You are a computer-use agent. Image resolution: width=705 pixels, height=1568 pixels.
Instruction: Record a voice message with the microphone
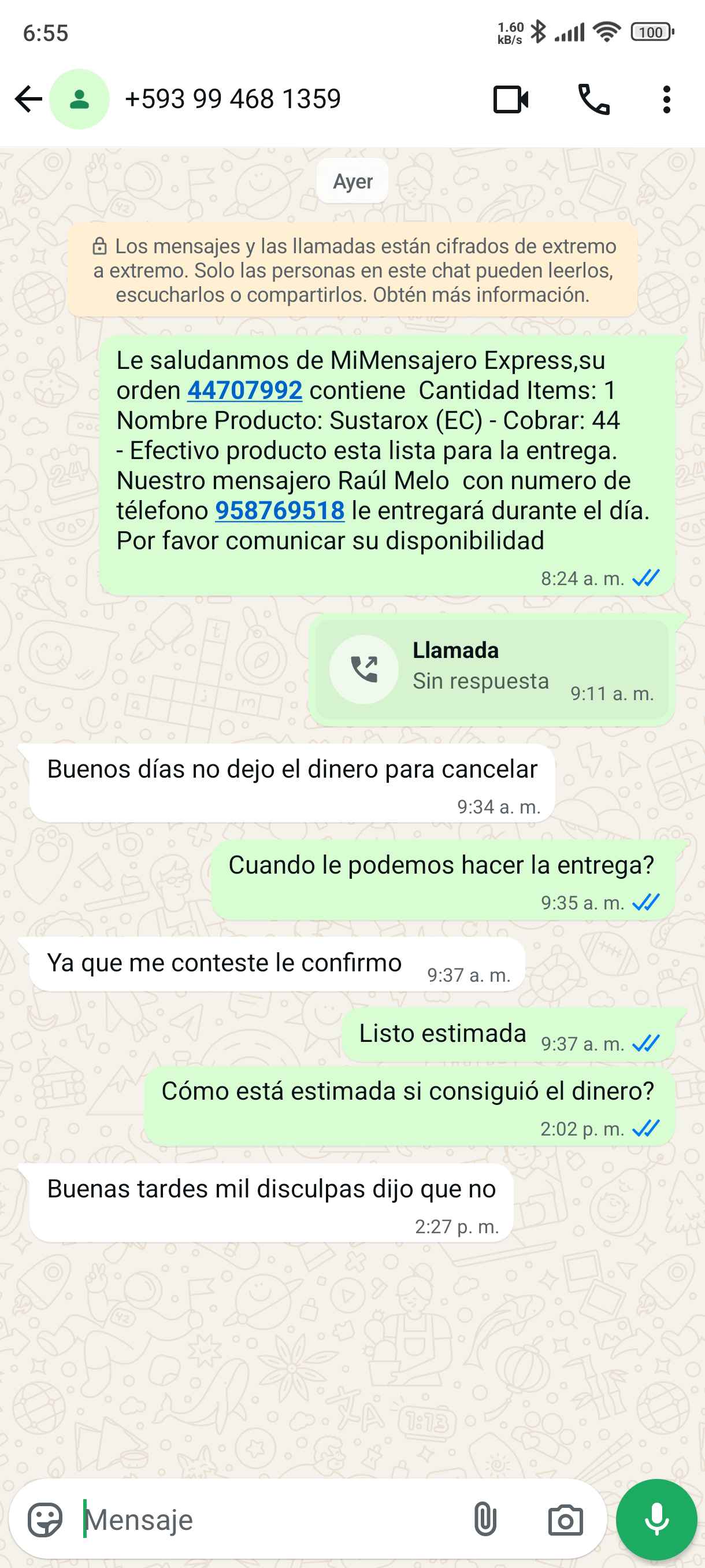point(656,1520)
